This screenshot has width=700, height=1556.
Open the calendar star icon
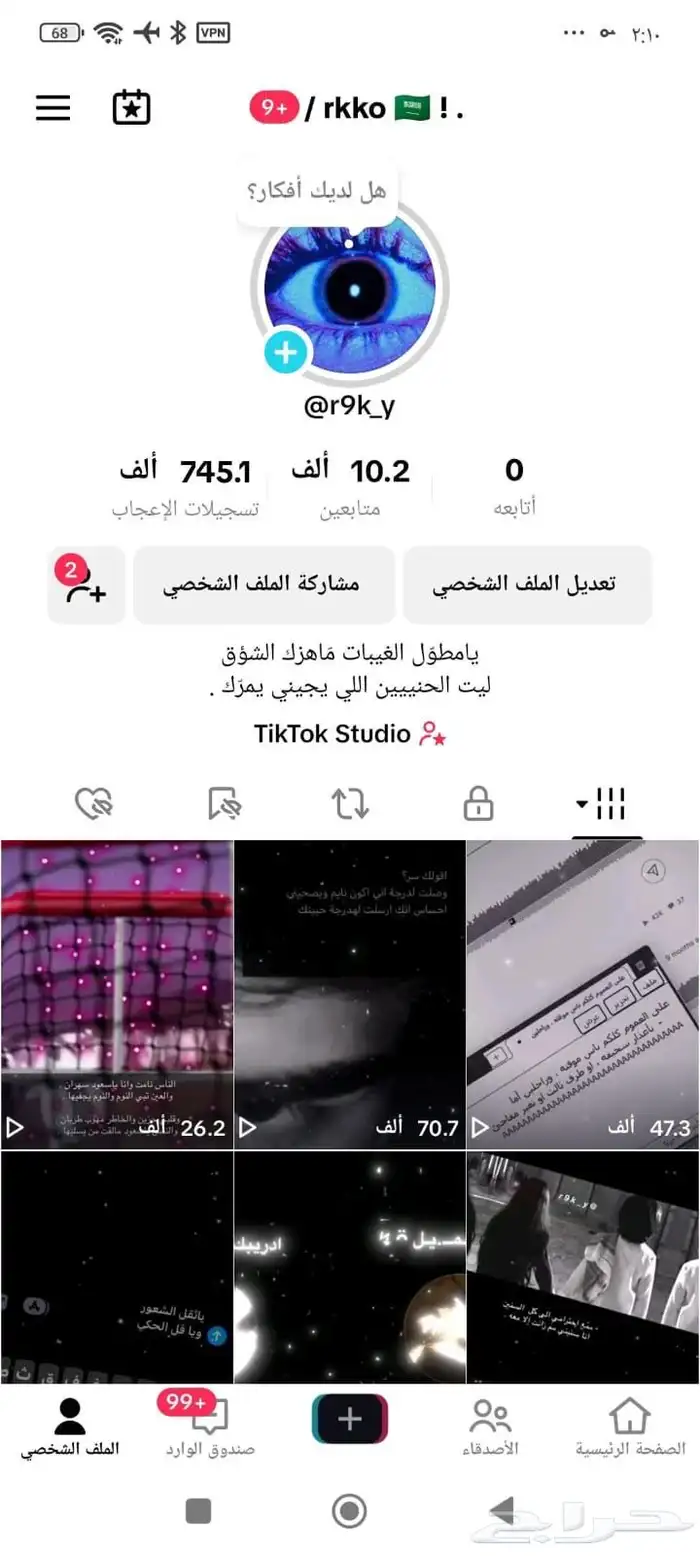[x=131, y=108]
